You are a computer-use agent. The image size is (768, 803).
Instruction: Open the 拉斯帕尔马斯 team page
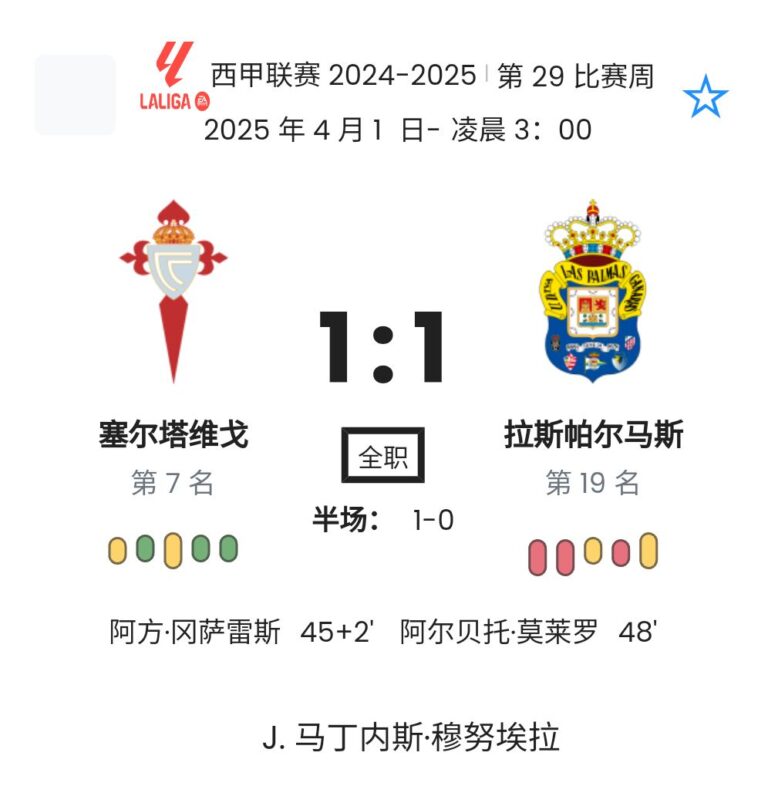594,434
